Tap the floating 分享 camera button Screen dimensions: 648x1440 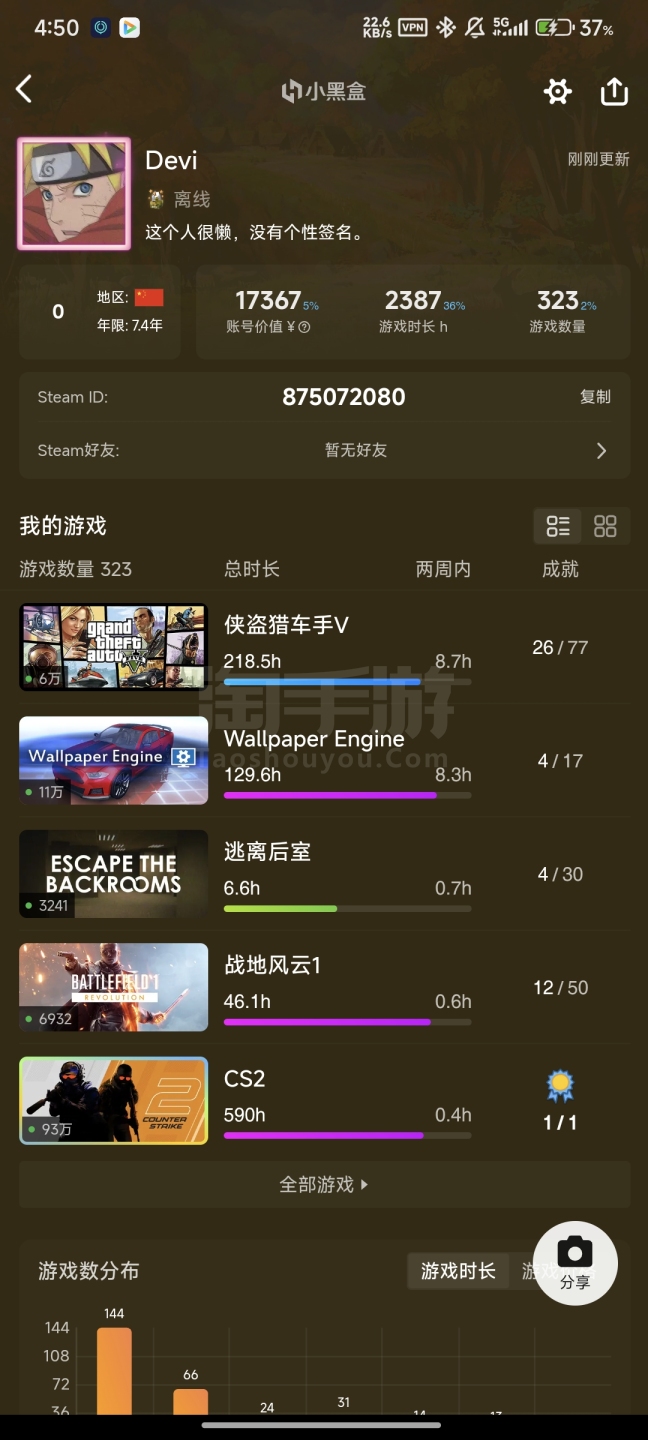[x=574, y=1262]
